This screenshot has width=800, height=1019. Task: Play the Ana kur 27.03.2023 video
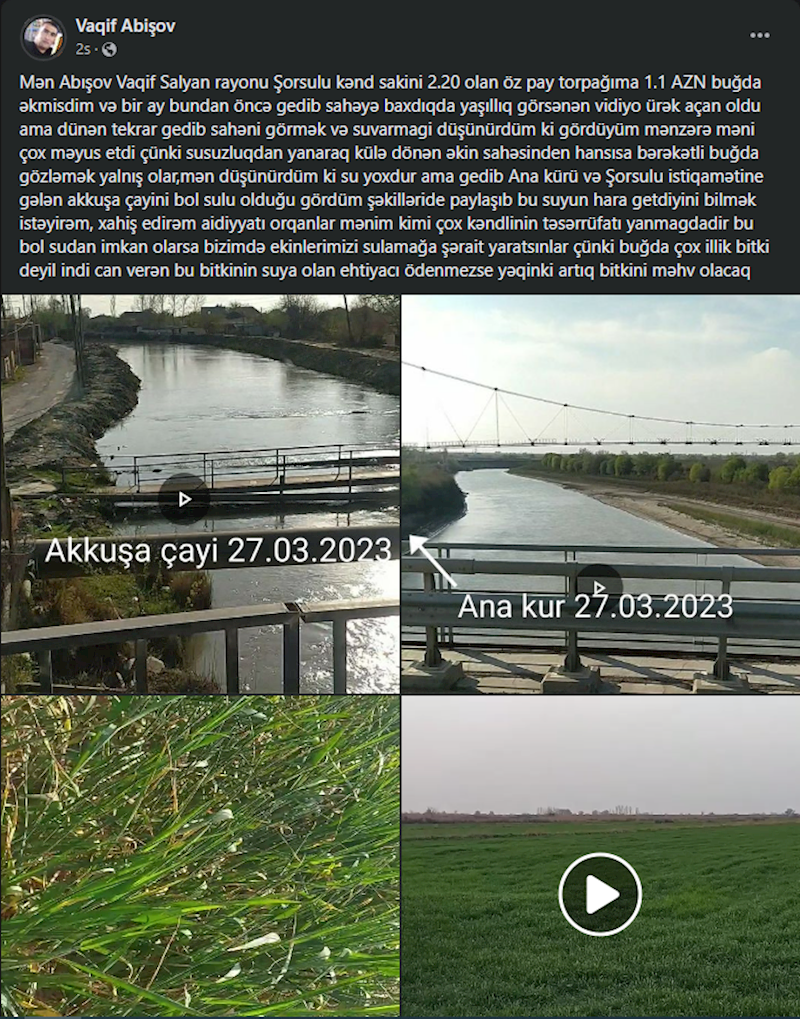(x=599, y=588)
